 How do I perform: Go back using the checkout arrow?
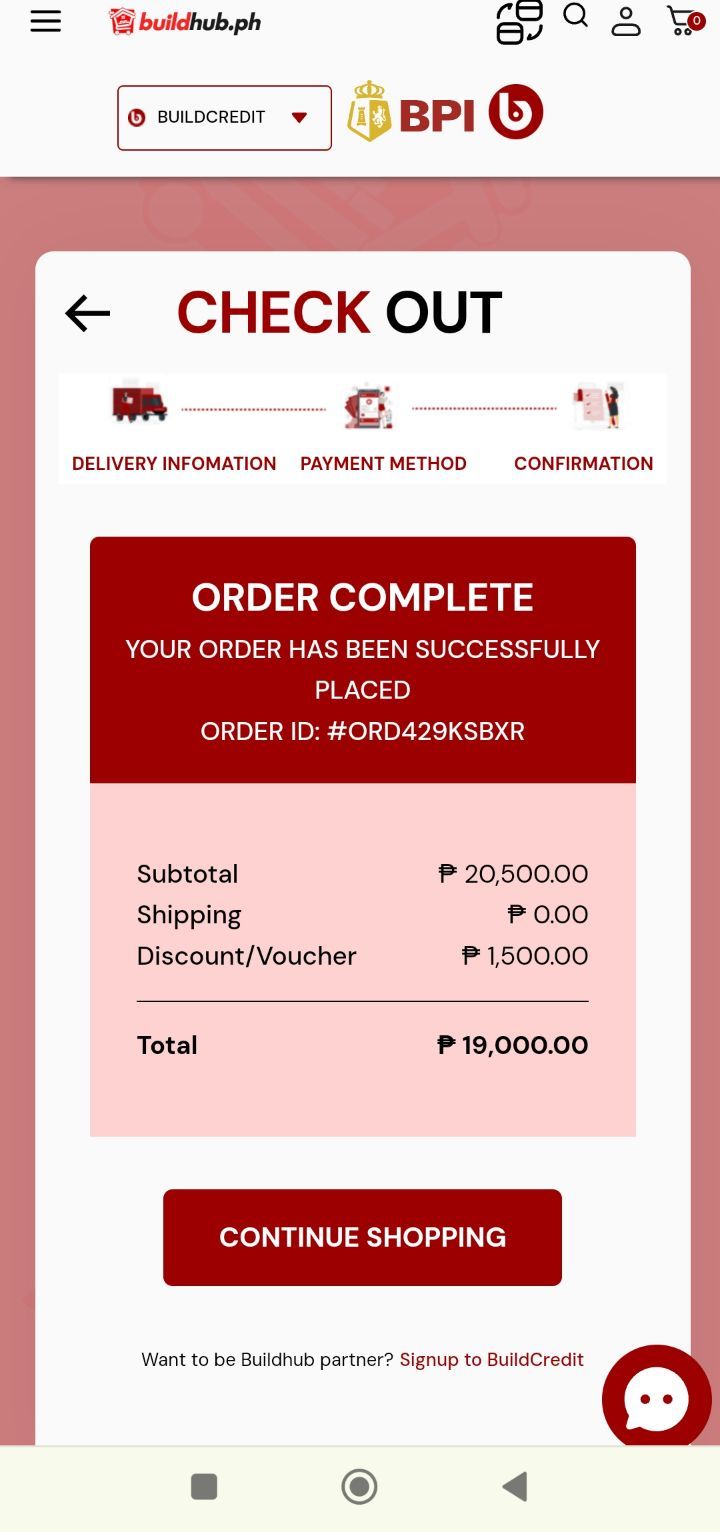pyautogui.click(x=88, y=313)
